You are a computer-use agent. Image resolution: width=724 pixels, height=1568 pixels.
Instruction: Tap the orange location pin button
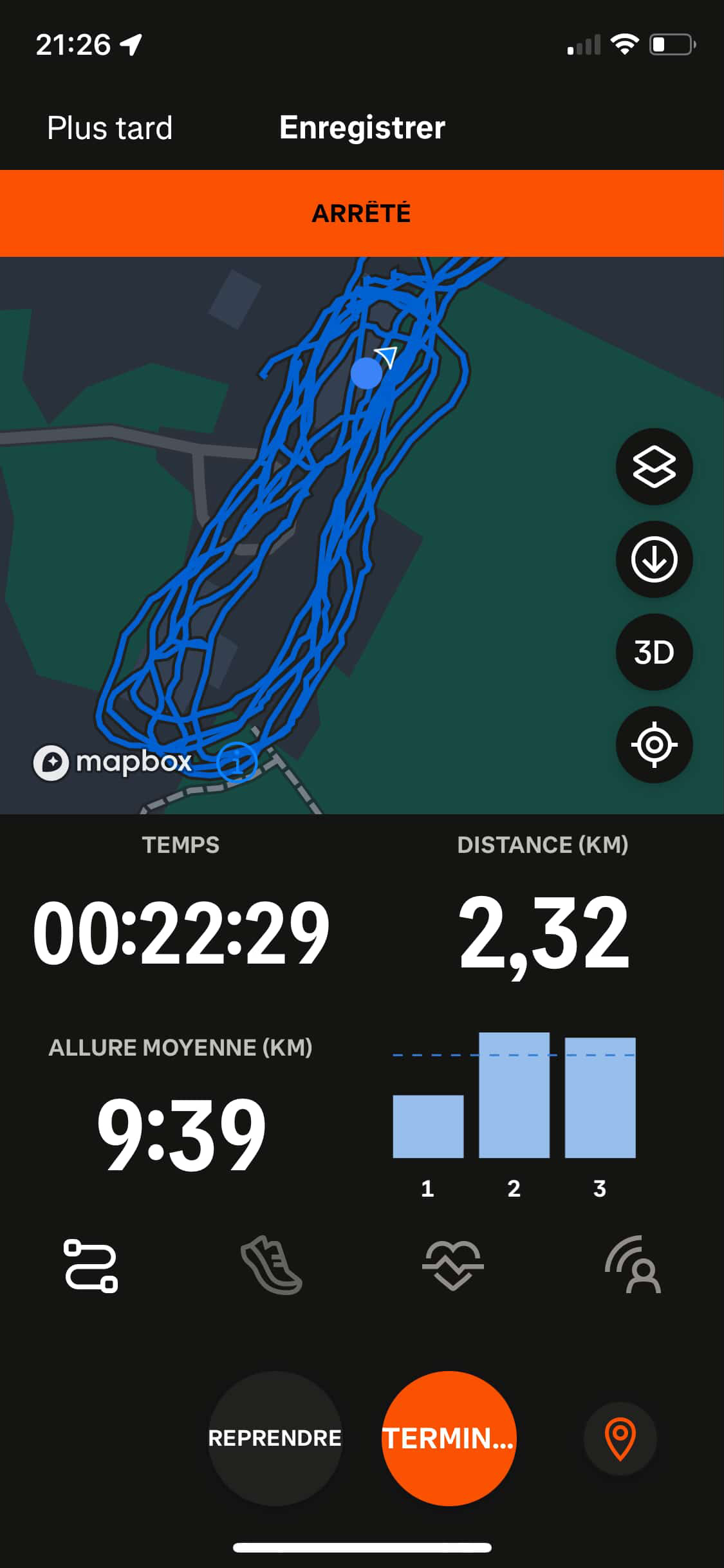click(x=620, y=1438)
